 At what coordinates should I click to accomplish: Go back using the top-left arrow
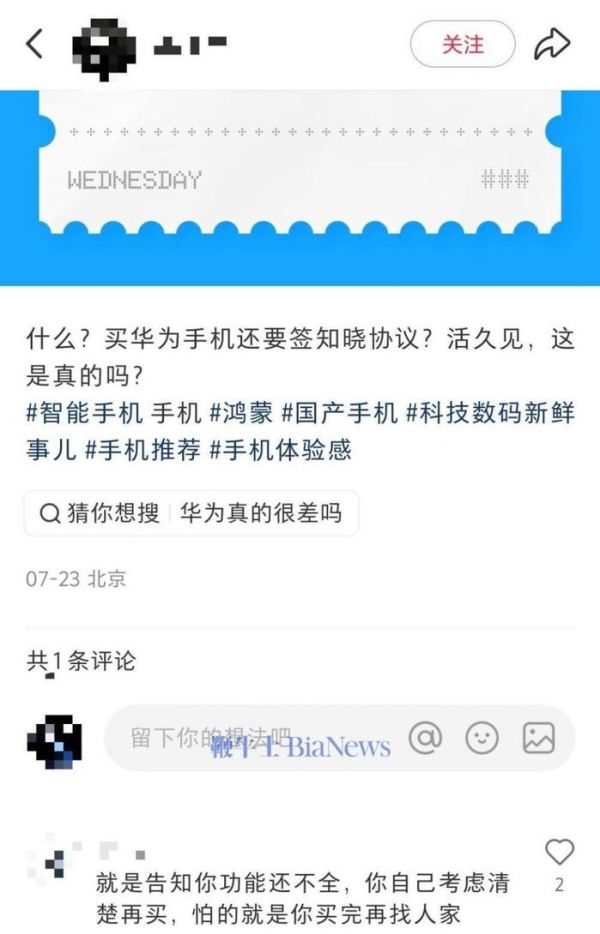coord(36,44)
